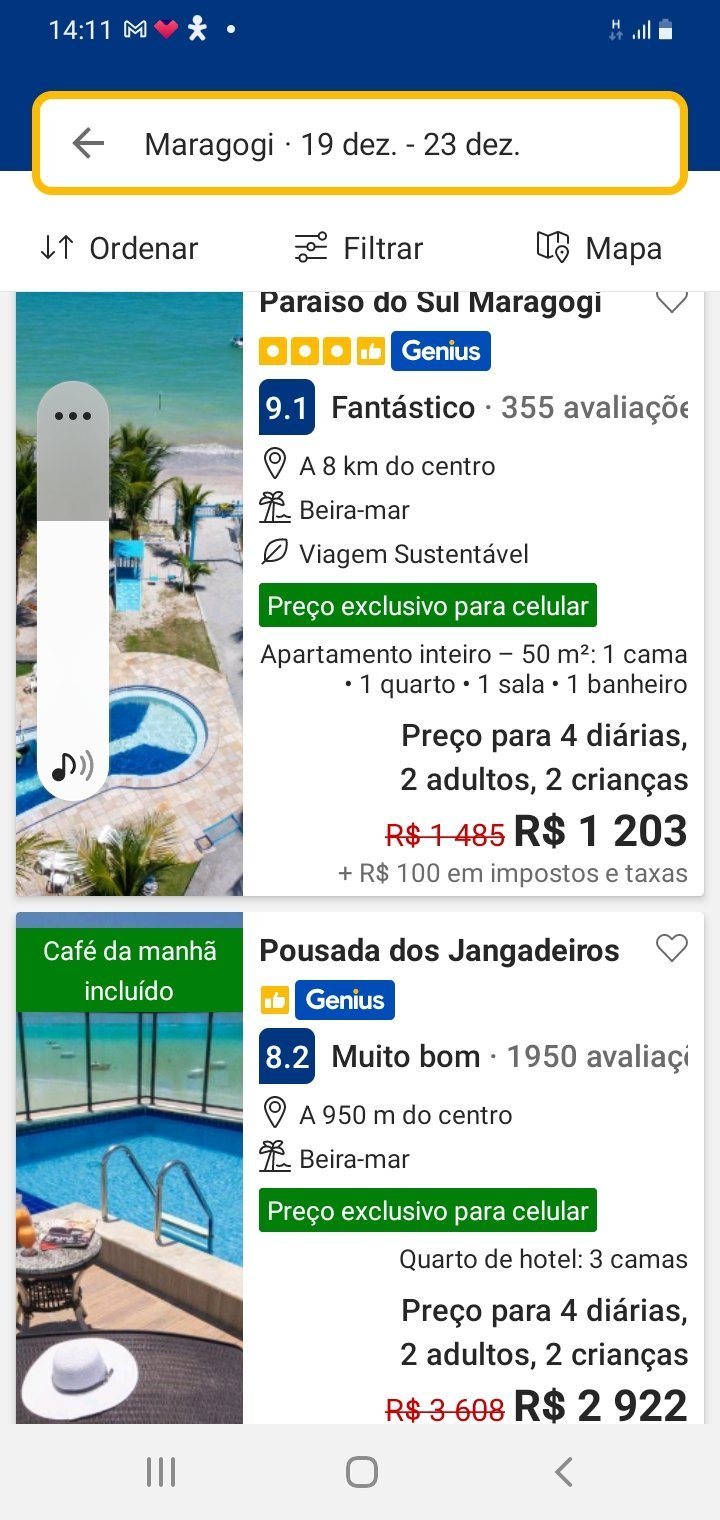The width and height of the screenshot is (720, 1520).
Task: Go back from the search results
Action: click(x=88, y=144)
